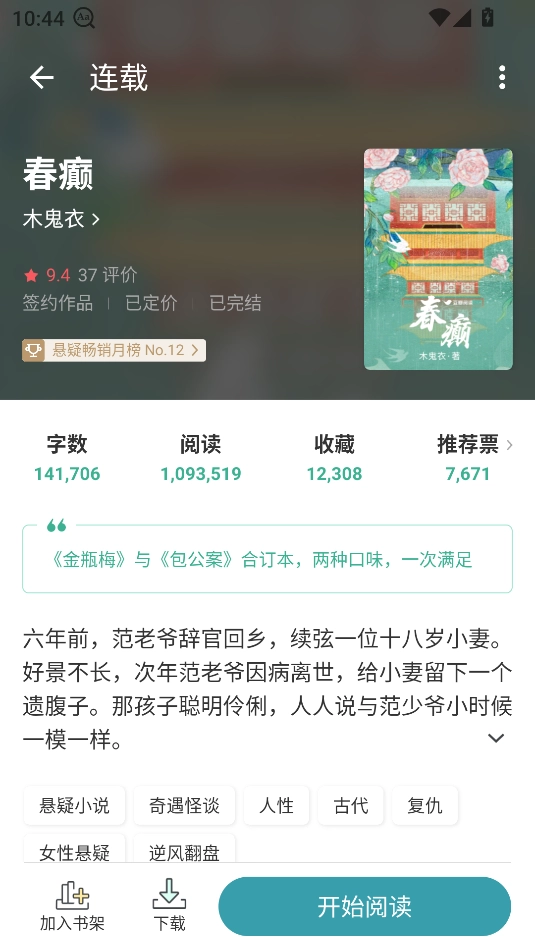535x951 pixels.
Task: Tap the 春癫 book cover
Action: click(438, 259)
